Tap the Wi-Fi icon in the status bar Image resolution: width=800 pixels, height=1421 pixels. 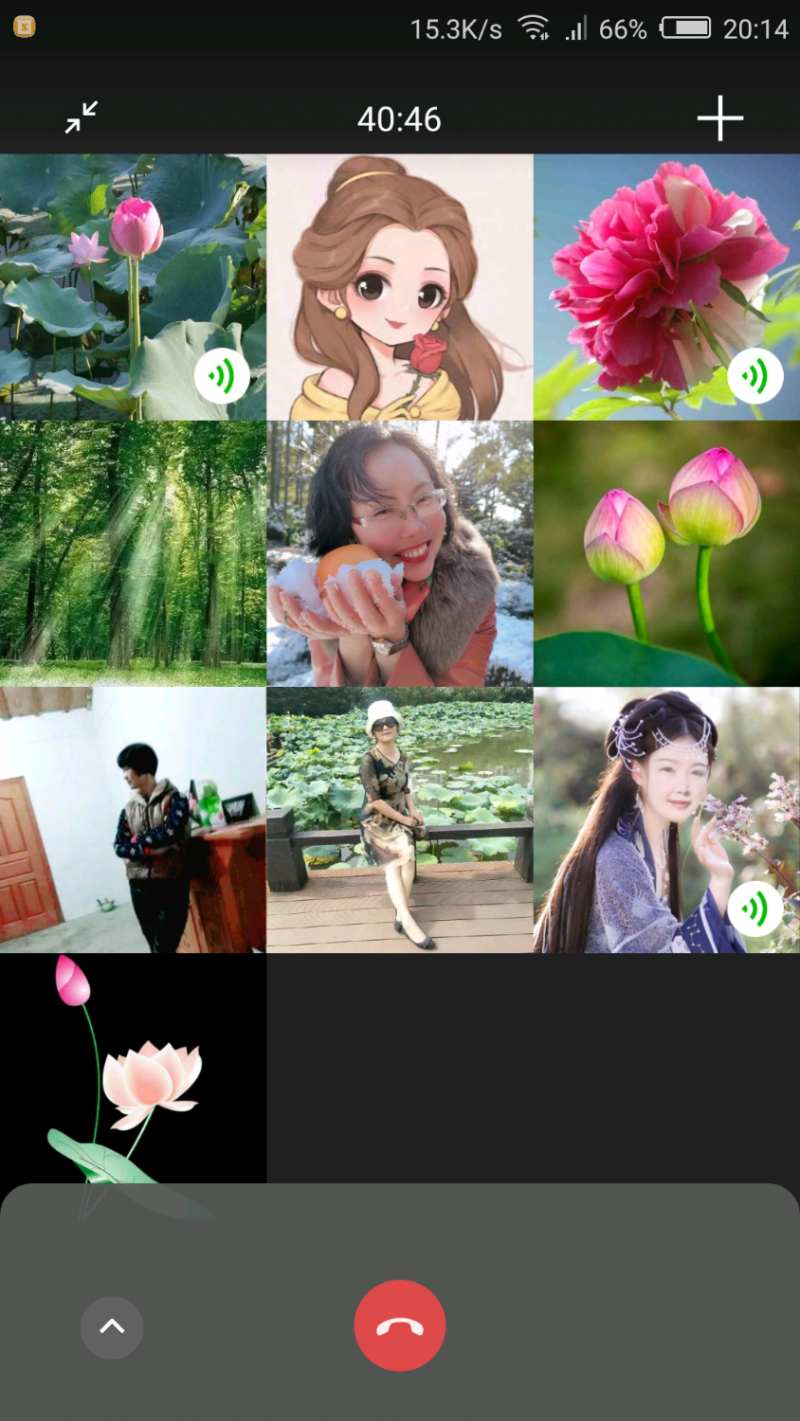(x=531, y=28)
